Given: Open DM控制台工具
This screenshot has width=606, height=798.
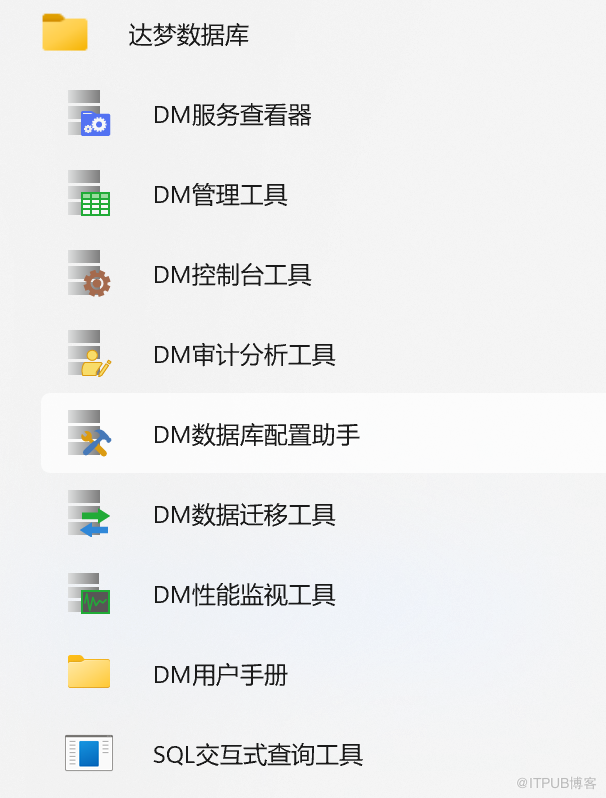Looking at the screenshot, I should pos(232,275).
